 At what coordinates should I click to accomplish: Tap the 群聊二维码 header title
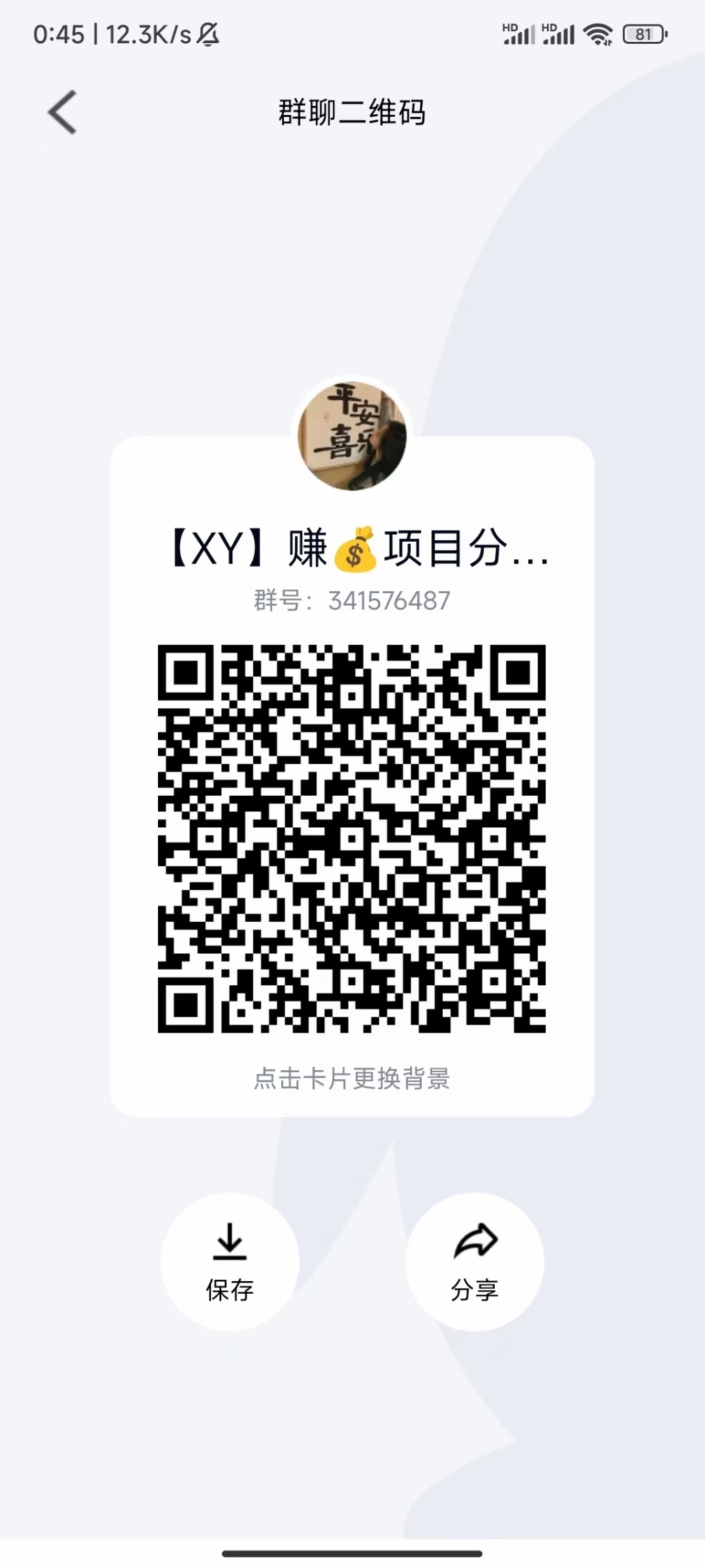point(352,113)
